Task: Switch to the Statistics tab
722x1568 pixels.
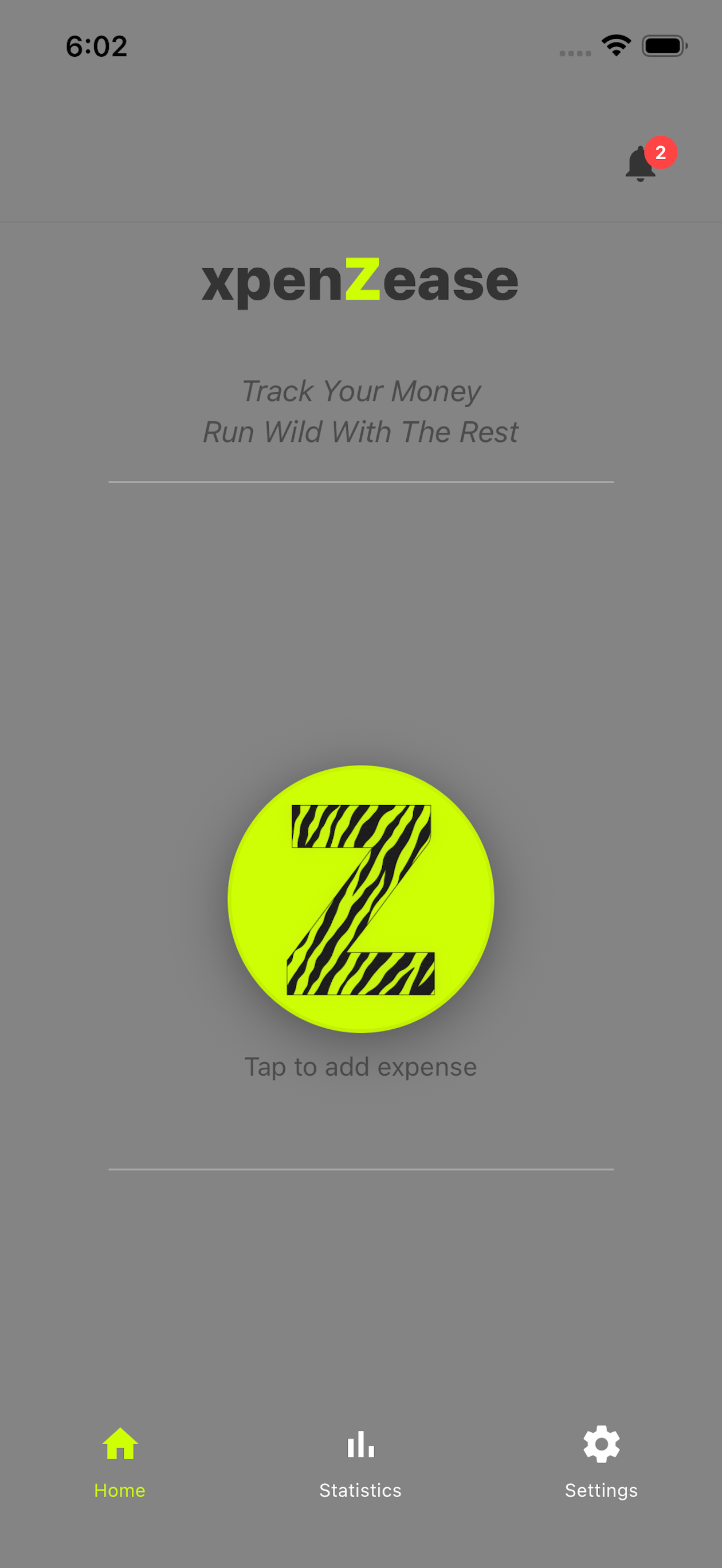Action: [x=360, y=1461]
